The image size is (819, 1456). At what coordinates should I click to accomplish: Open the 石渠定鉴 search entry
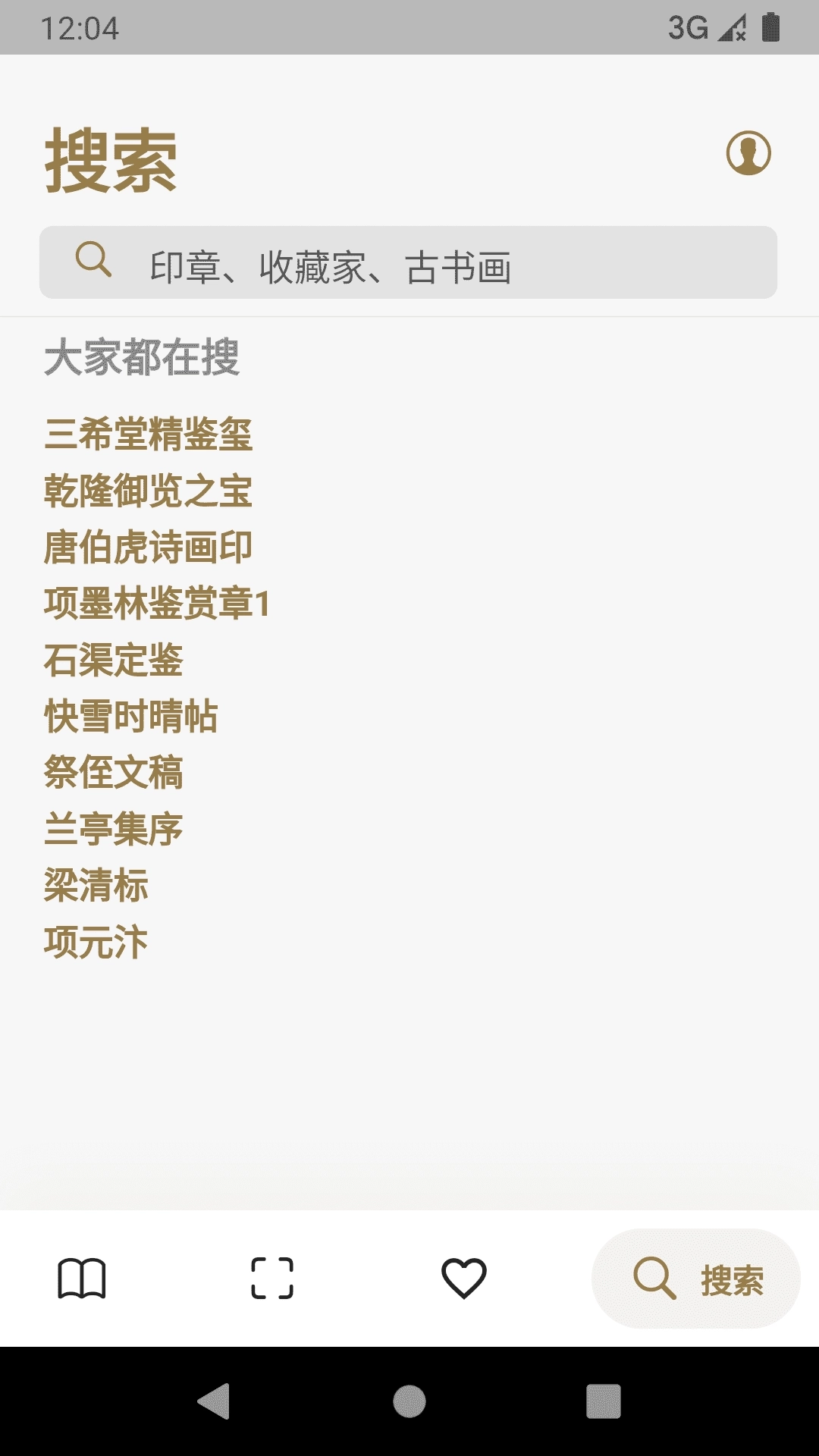[x=115, y=660]
